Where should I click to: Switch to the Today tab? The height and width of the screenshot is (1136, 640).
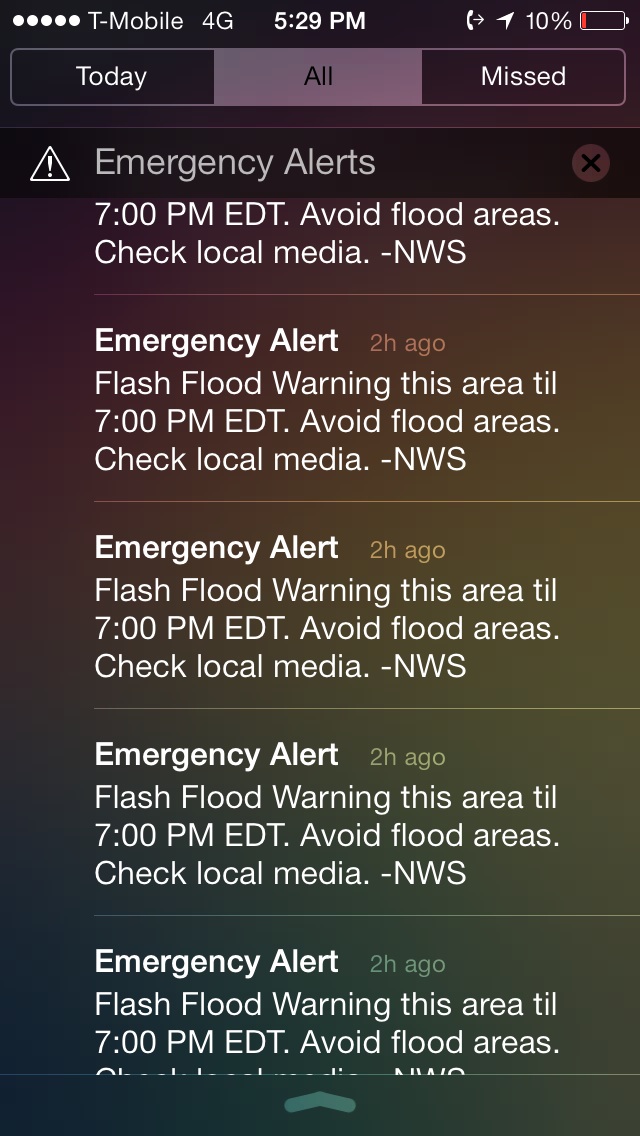[112, 77]
